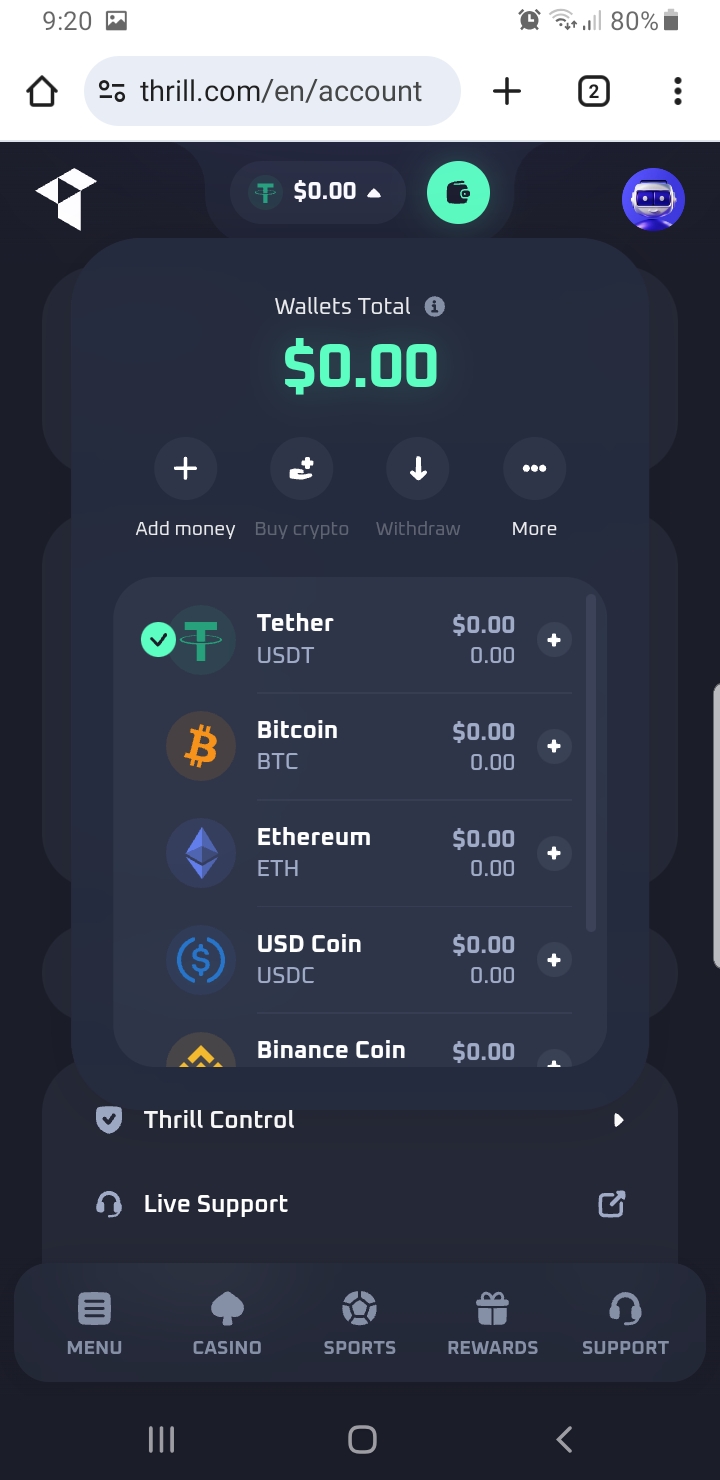Add funds to Ethereum with plus
This screenshot has width=720, height=1480.
click(x=555, y=853)
